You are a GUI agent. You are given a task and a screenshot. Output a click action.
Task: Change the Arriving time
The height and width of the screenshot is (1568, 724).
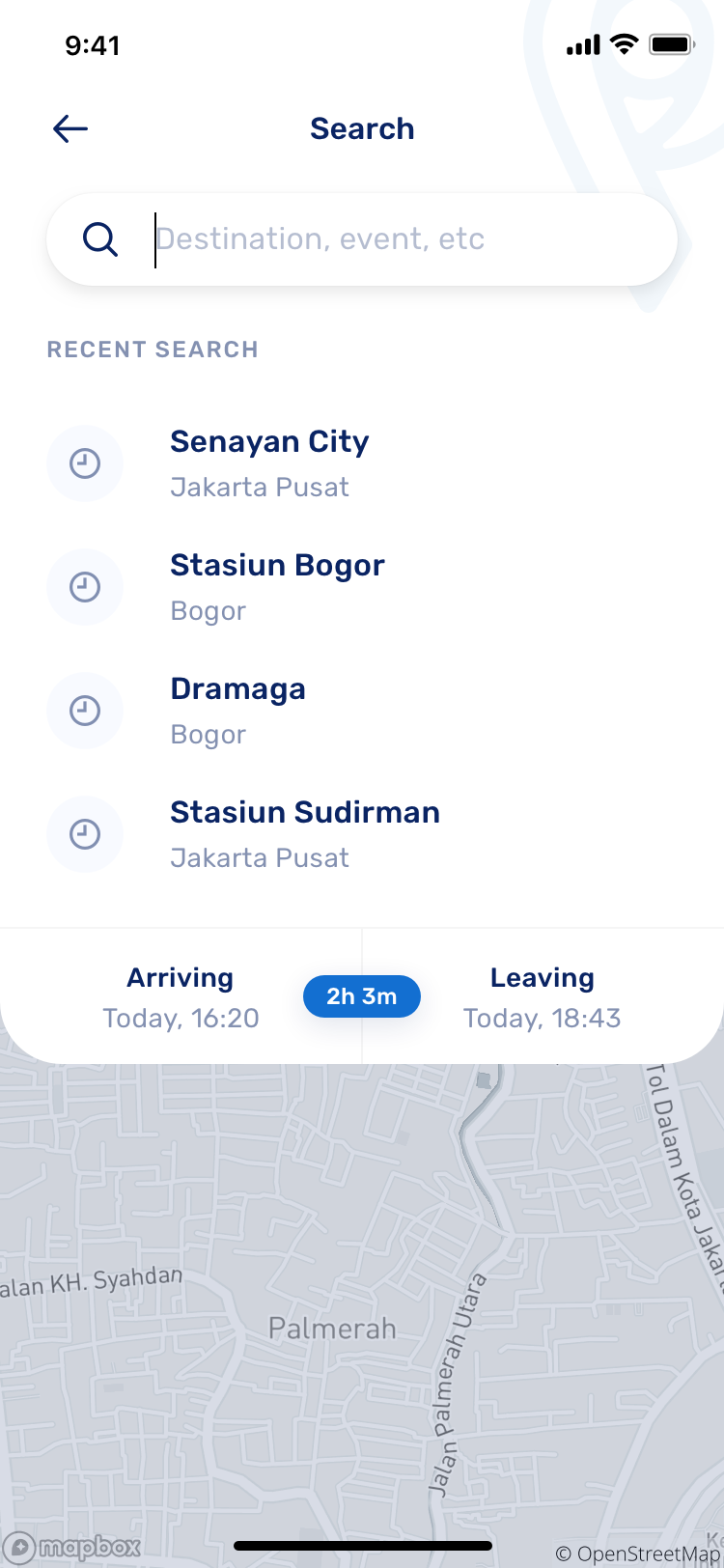click(181, 996)
